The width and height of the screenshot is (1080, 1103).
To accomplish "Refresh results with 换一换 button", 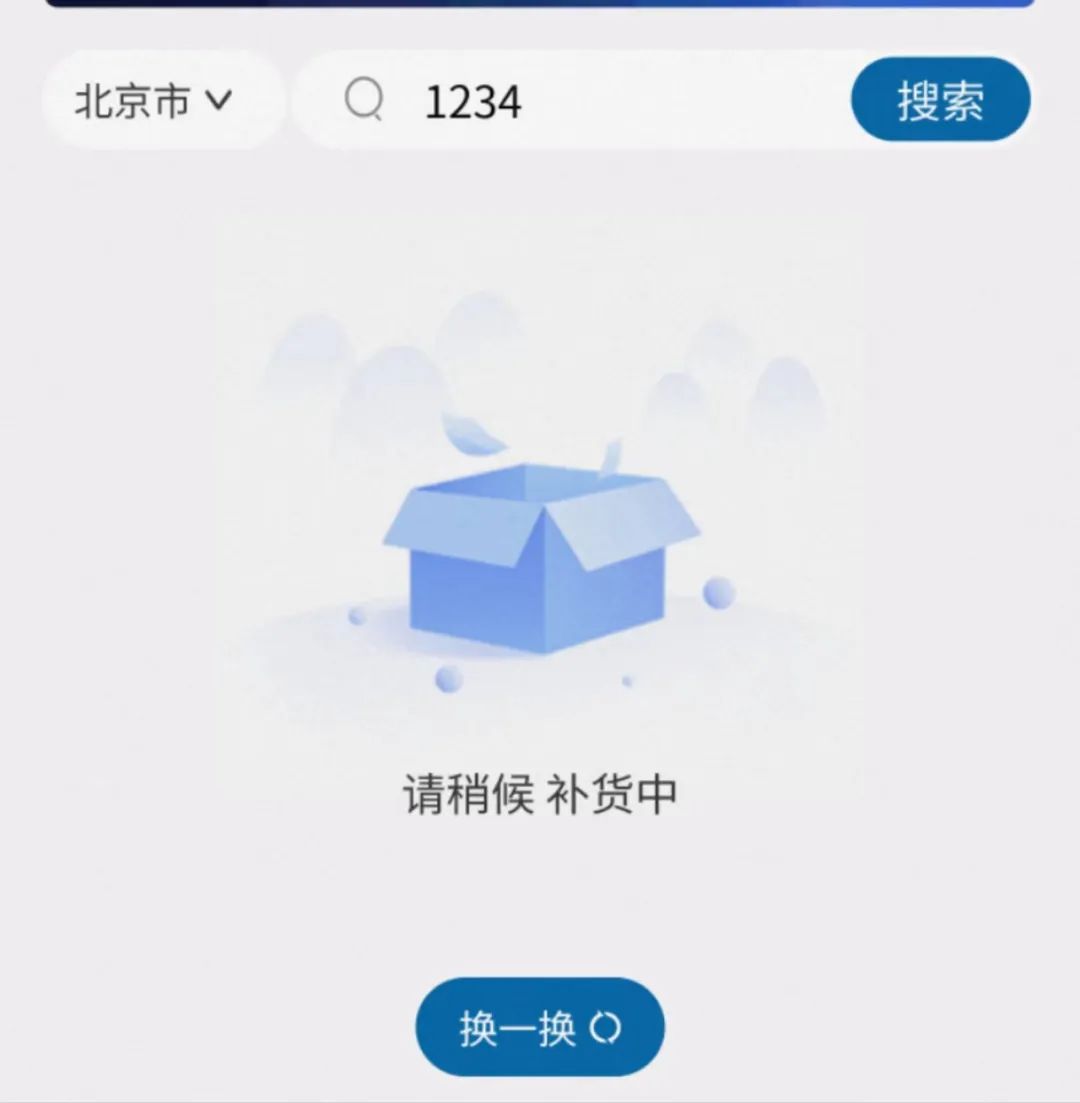I will [x=540, y=1027].
